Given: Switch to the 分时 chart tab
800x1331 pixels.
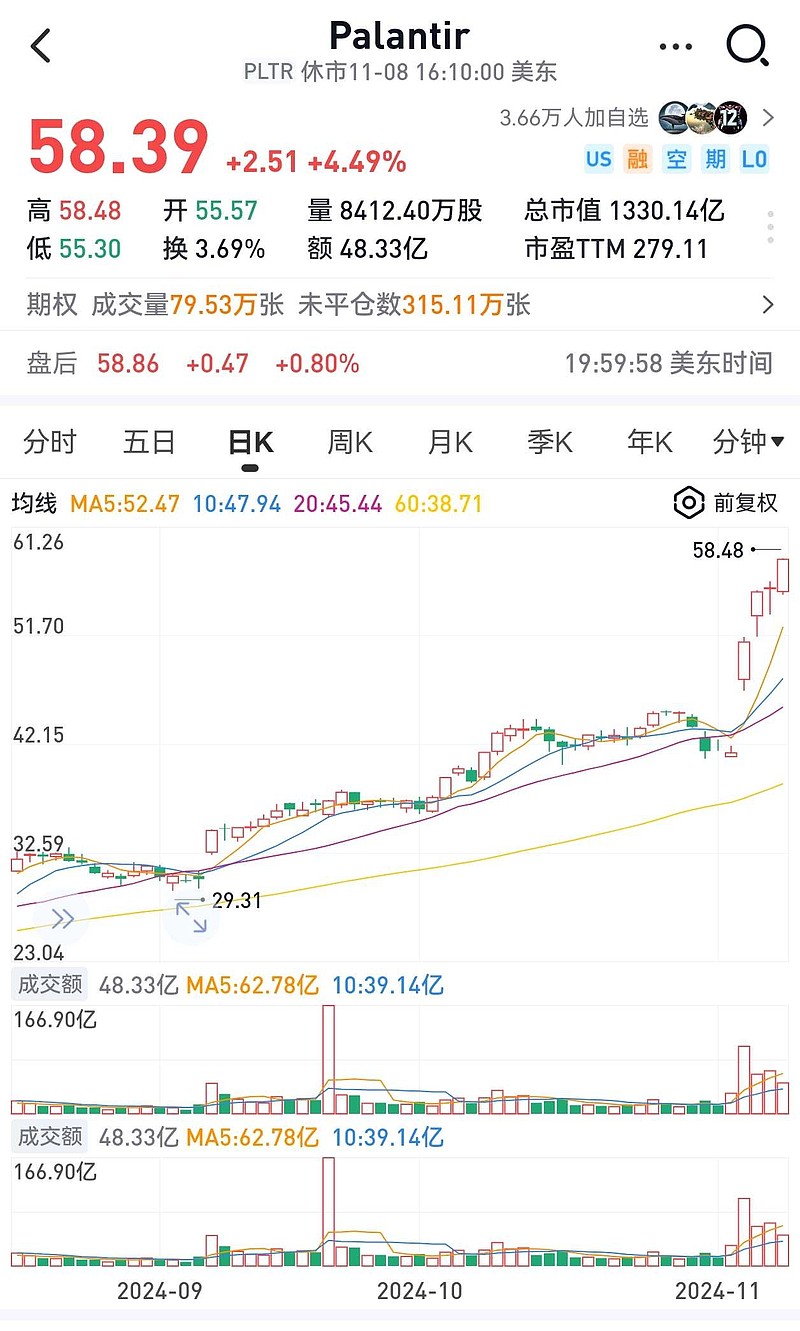Looking at the screenshot, I should pos(50,442).
